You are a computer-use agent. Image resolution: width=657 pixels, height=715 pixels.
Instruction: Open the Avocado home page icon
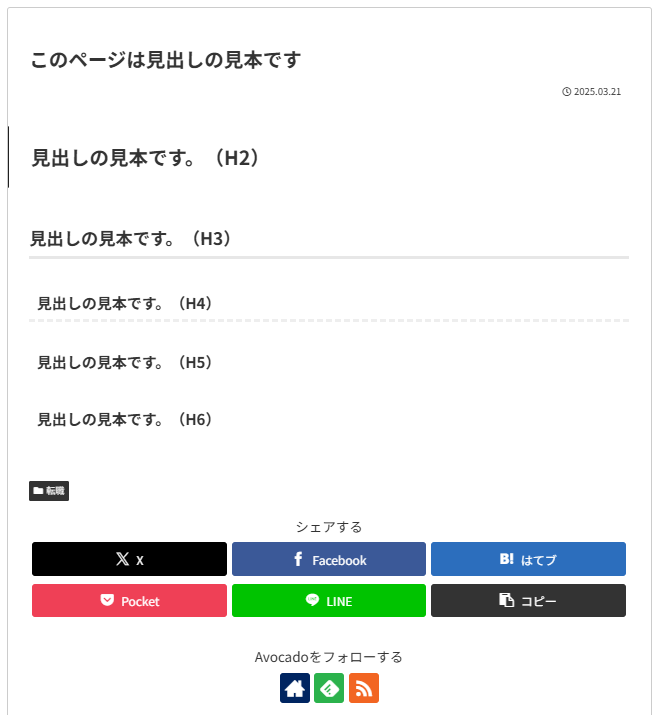294,688
